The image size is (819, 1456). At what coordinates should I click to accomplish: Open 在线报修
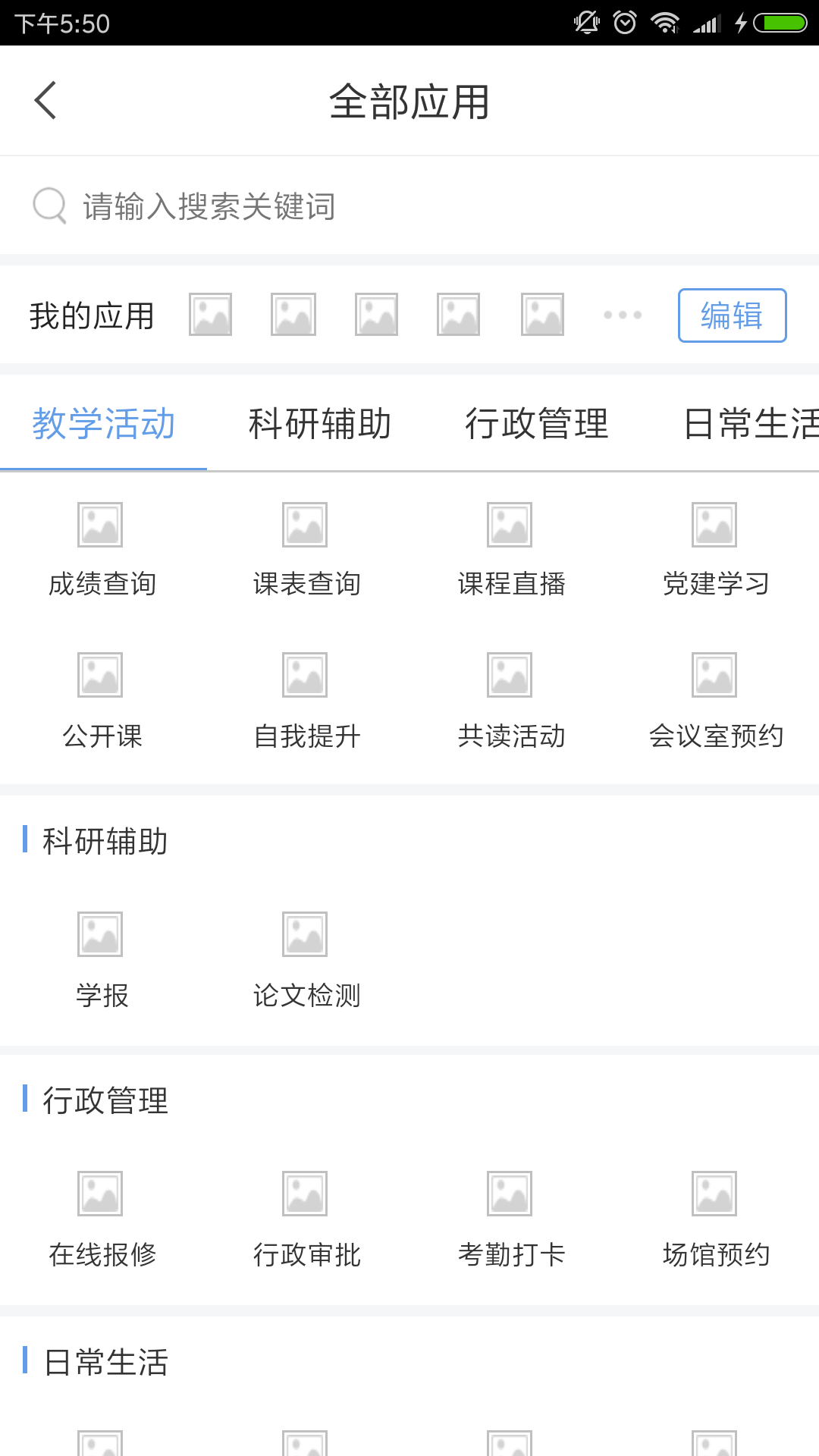[102, 1220]
